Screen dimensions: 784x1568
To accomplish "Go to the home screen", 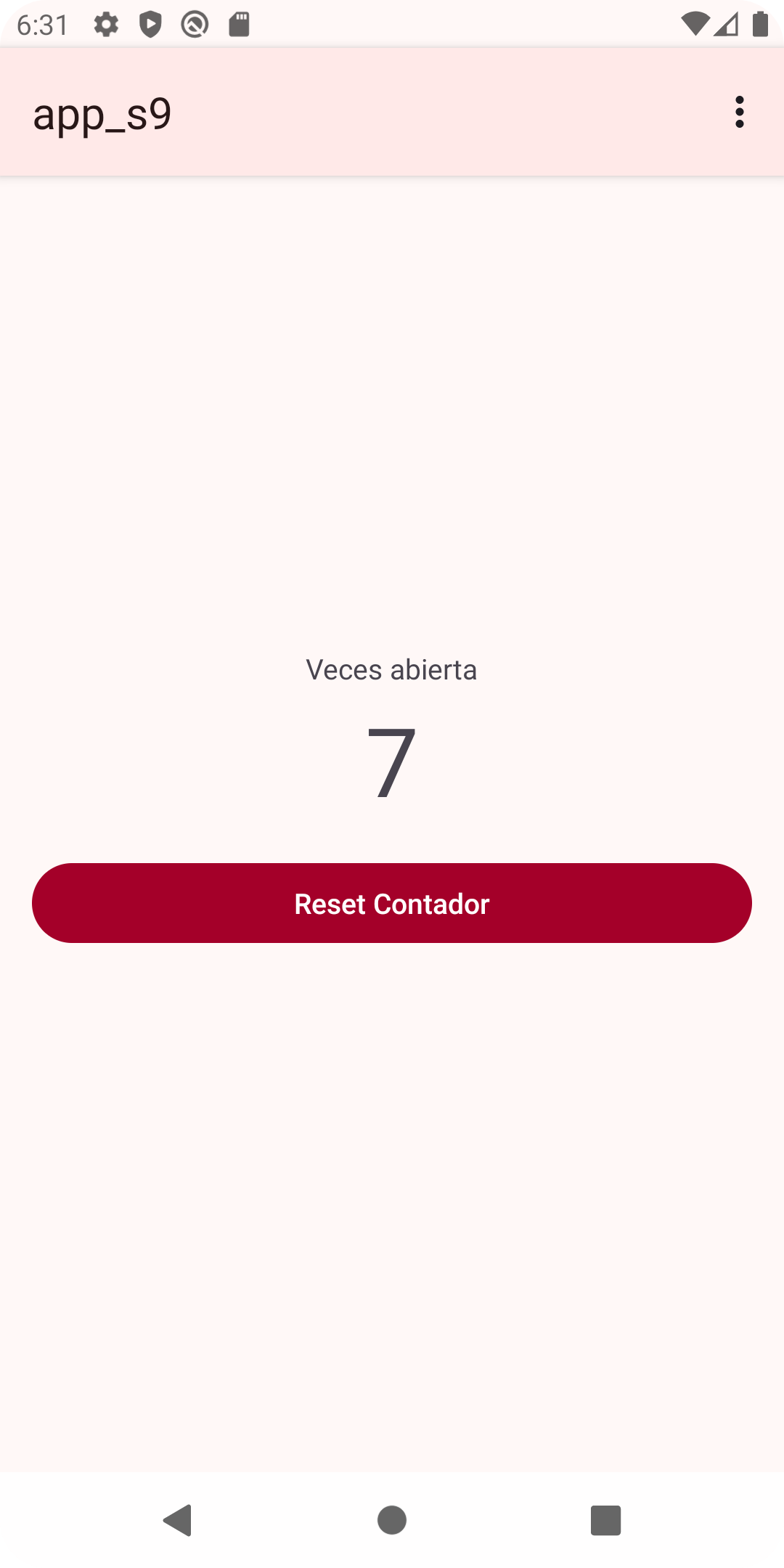I will click(x=392, y=1520).
